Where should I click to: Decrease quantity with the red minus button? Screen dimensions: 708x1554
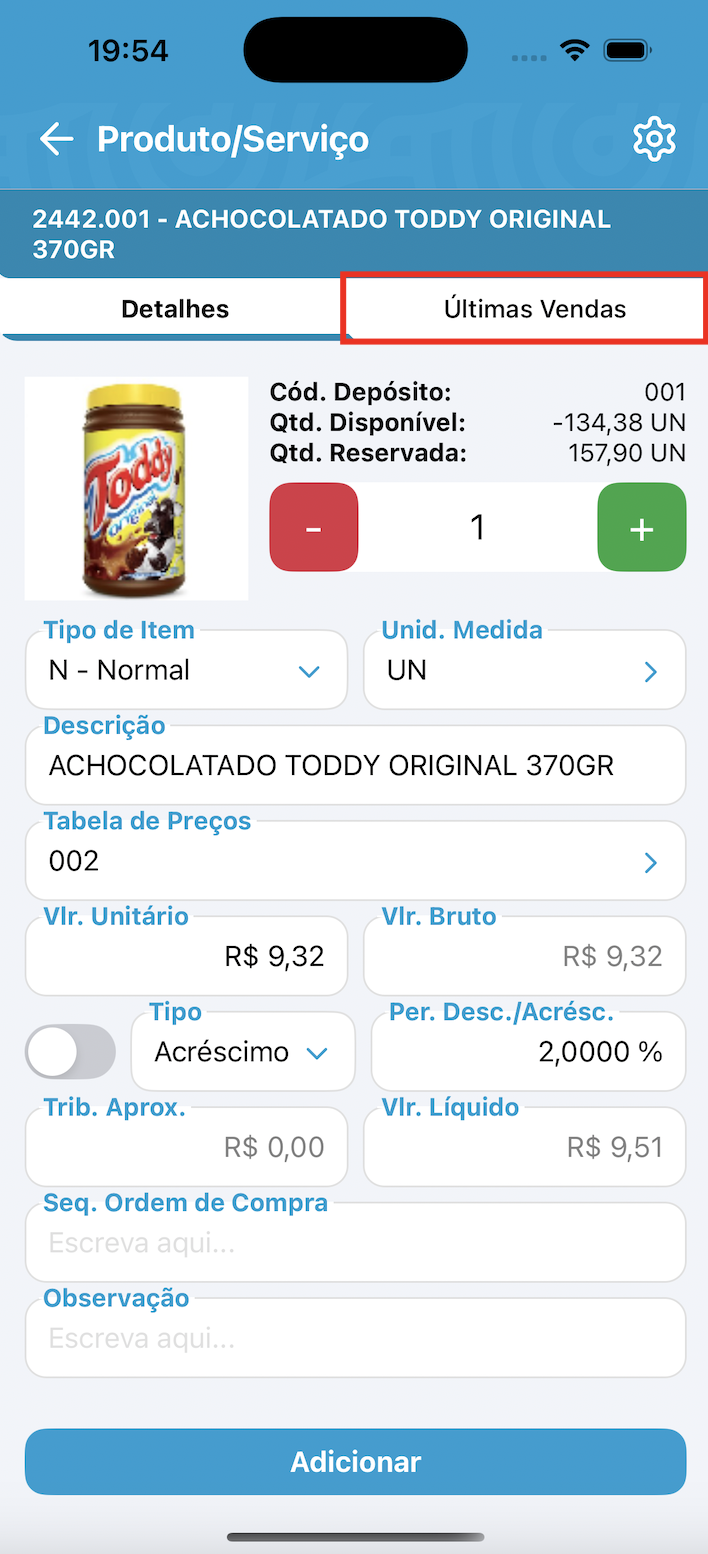tap(314, 527)
